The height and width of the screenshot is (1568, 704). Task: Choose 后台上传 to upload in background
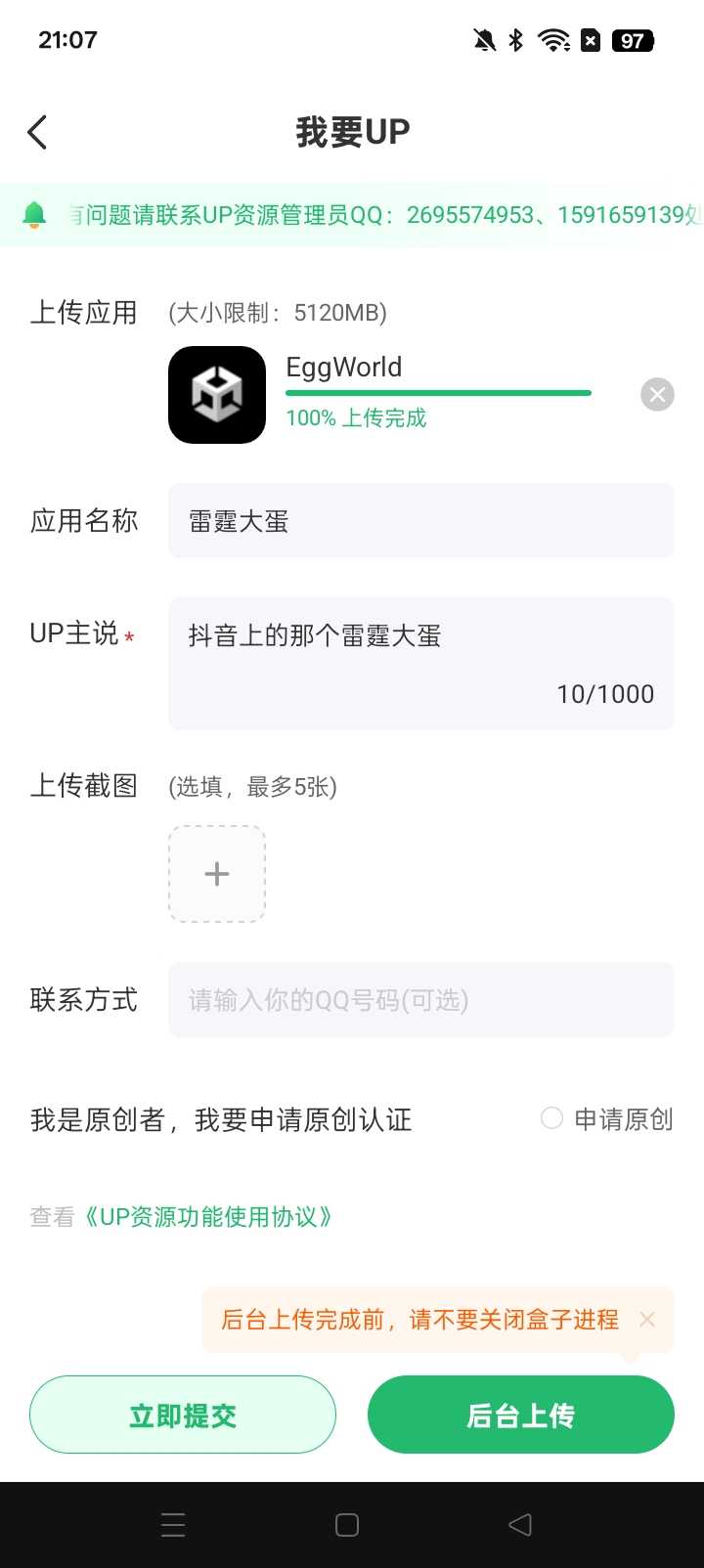[x=520, y=1415]
